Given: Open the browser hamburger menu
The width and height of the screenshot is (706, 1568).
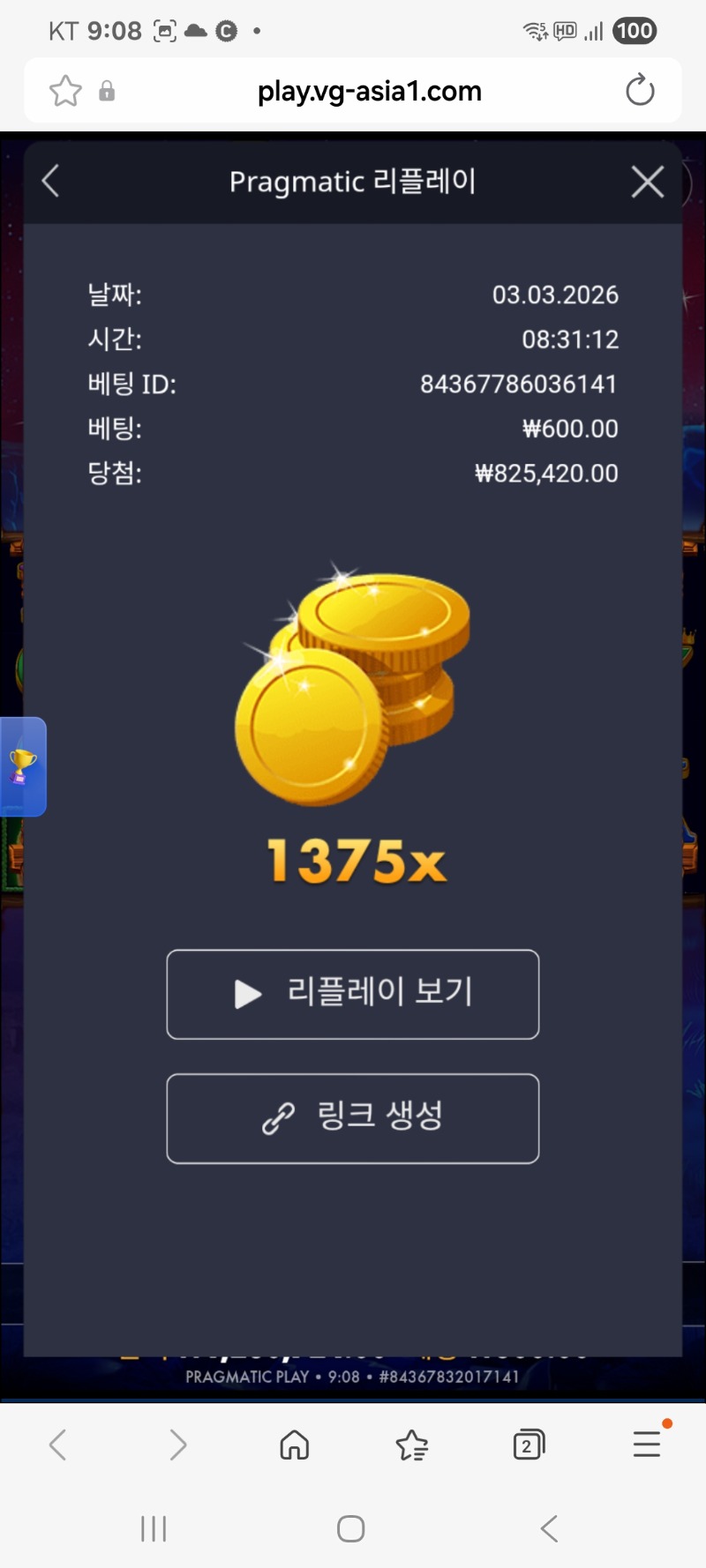Looking at the screenshot, I should [x=647, y=1445].
